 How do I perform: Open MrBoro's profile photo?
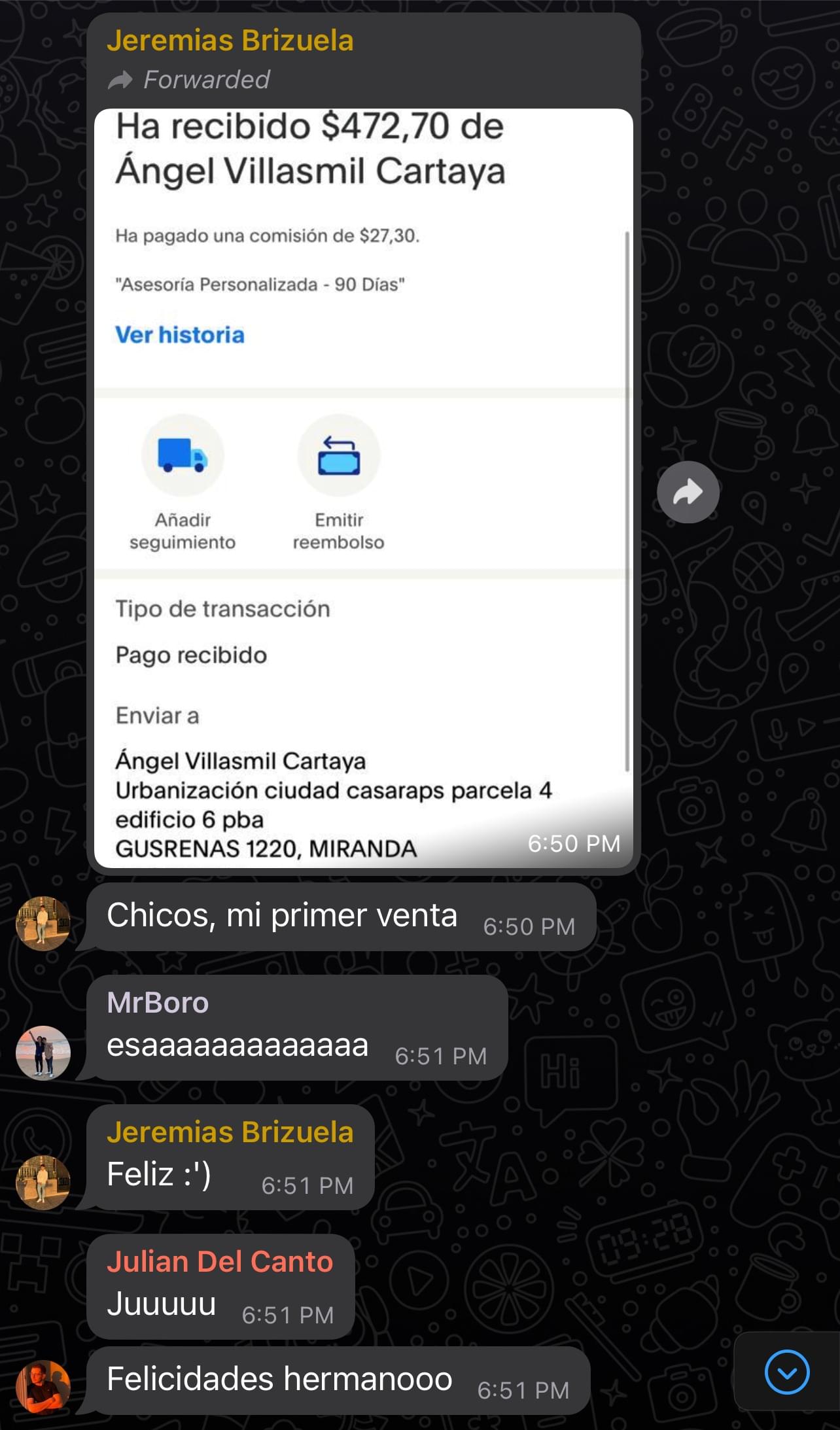click(43, 1053)
